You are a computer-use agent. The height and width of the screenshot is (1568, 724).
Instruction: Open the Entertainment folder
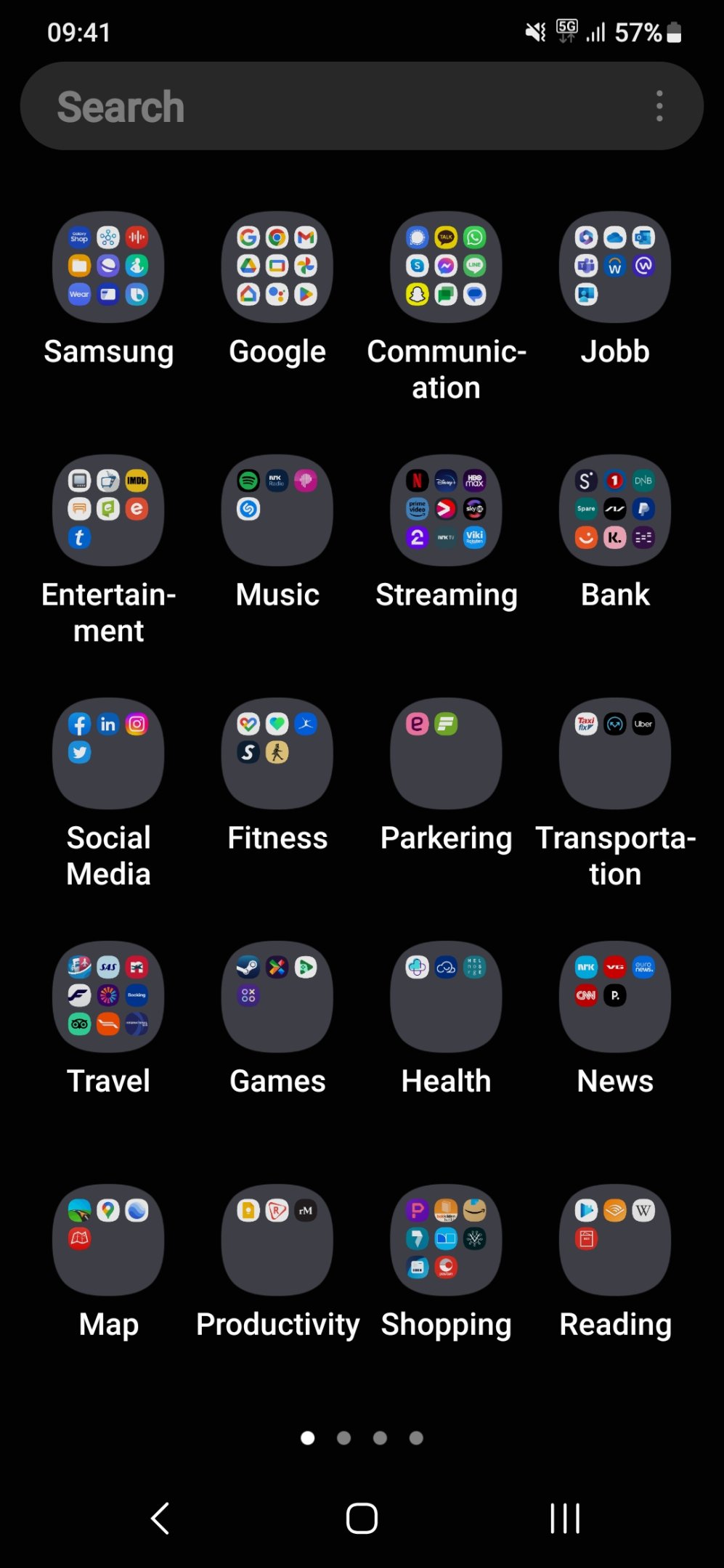(108, 510)
